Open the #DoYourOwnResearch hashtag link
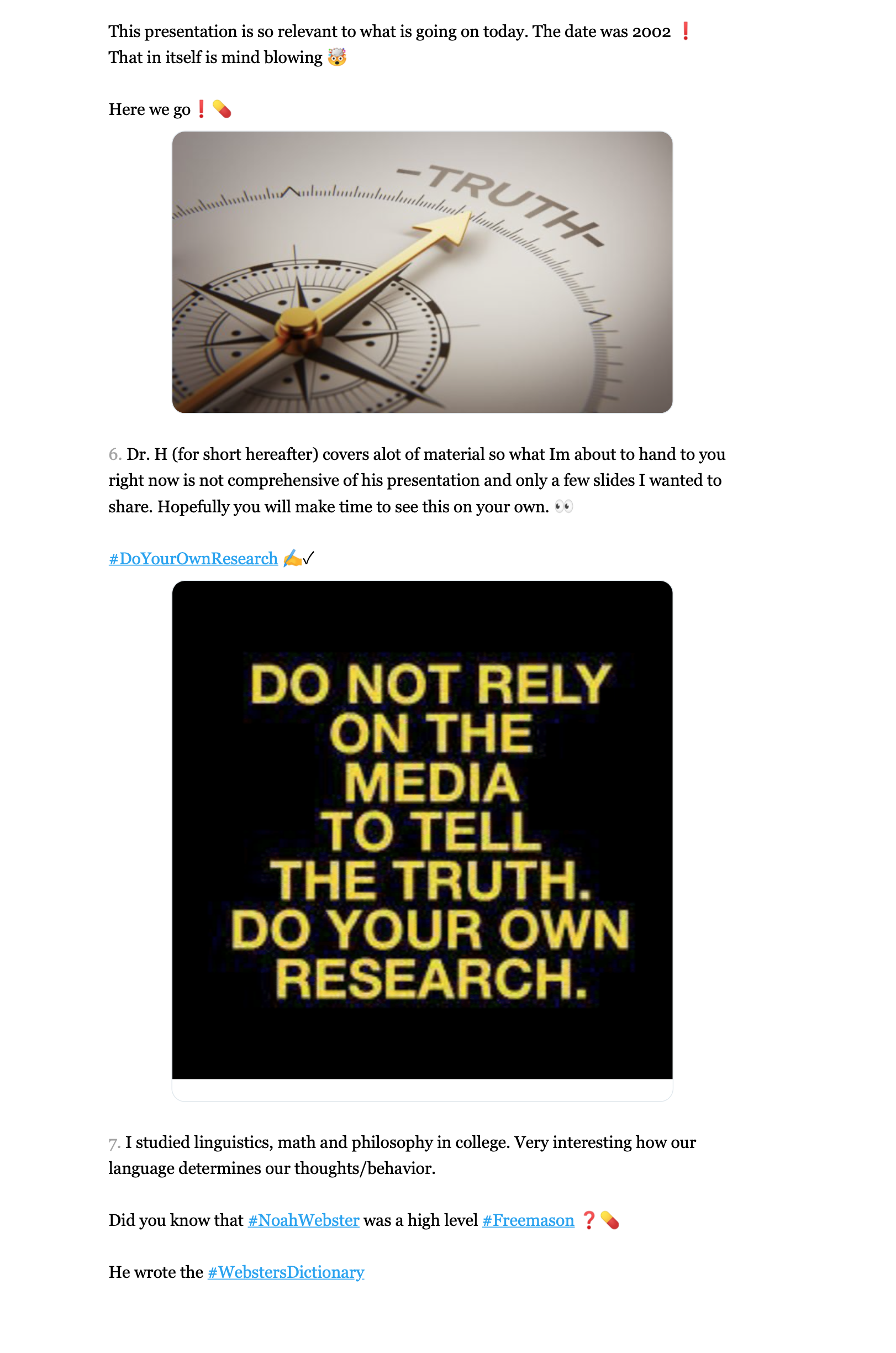This screenshot has width=896, height=1353. [193, 558]
